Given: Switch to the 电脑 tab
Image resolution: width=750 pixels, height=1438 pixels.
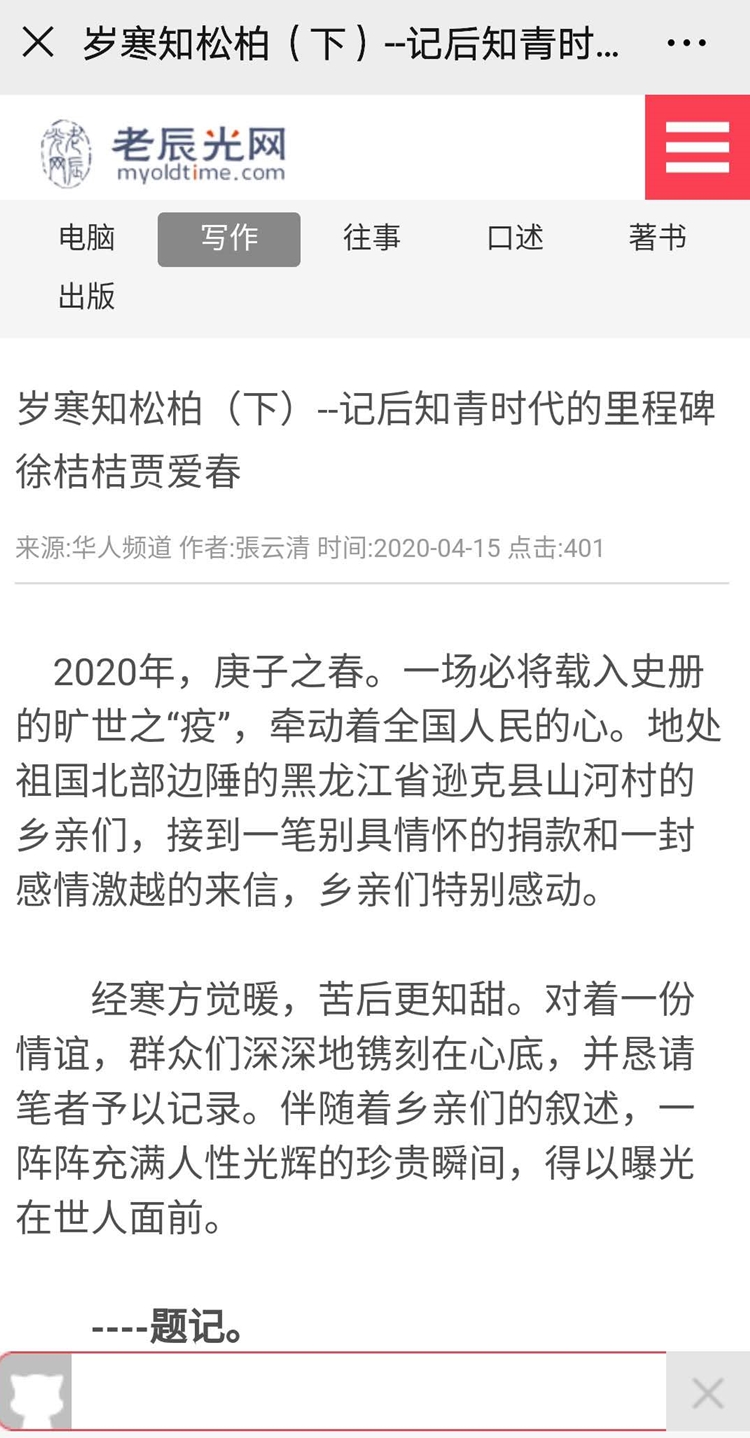Looking at the screenshot, I should click(x=87, y=237).
